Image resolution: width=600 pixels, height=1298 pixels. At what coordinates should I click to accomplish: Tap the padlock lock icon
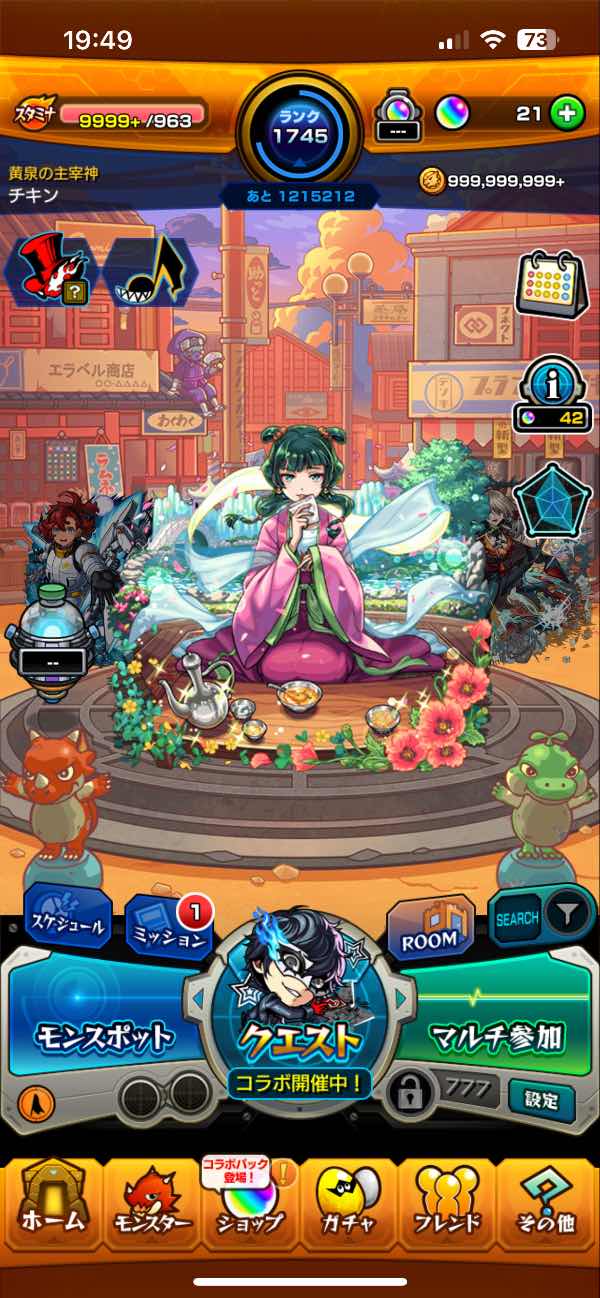pos(410,1094)
